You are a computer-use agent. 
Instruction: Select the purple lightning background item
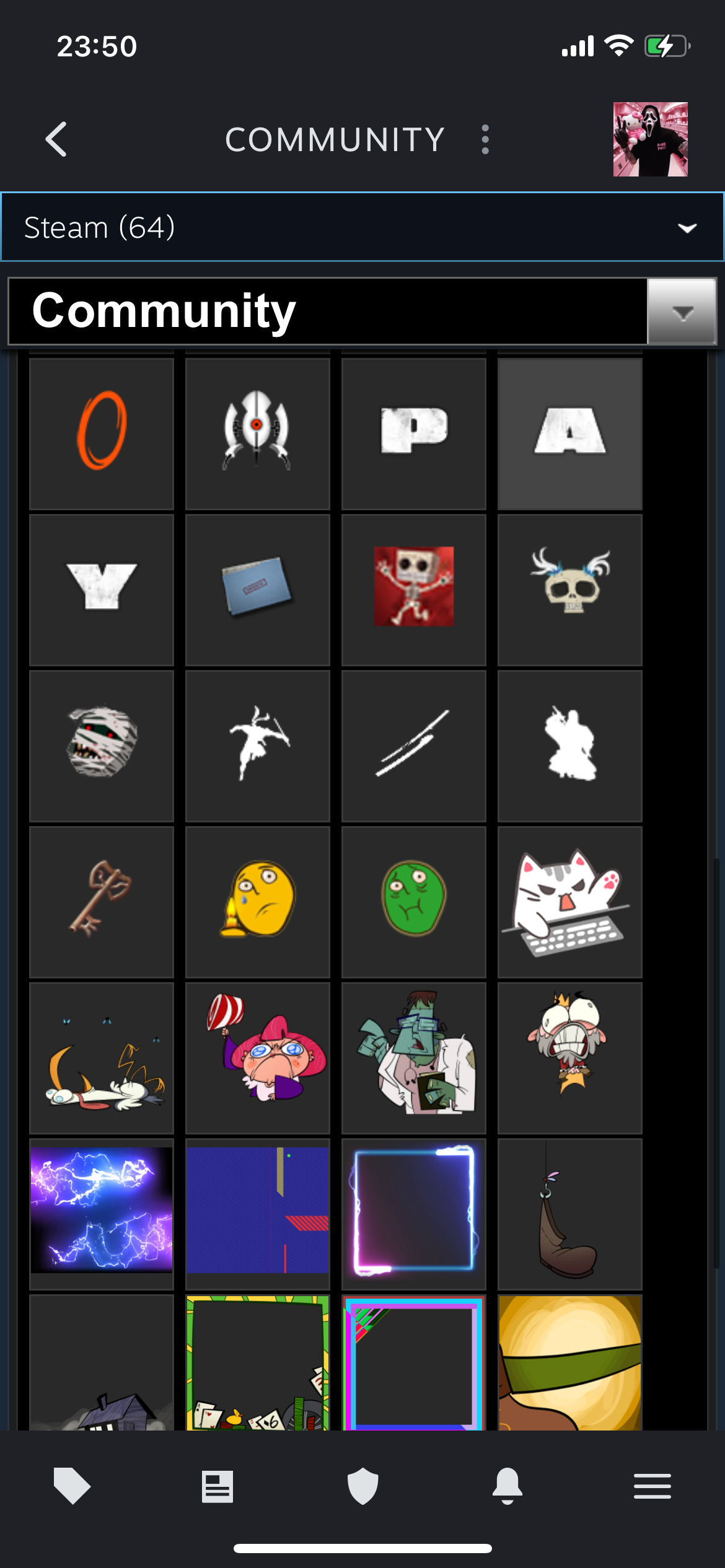pos(102,1214)
